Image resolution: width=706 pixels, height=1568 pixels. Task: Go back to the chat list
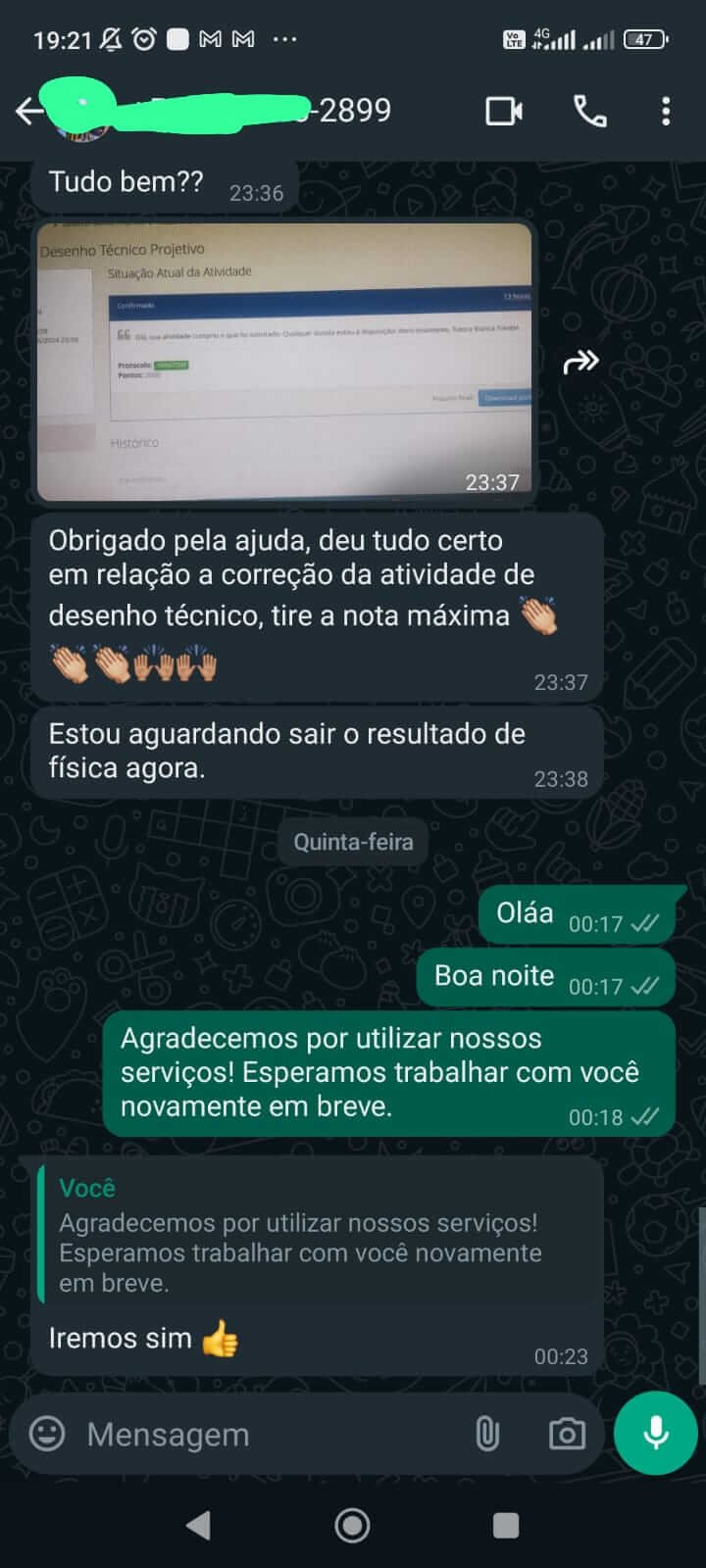29,112
